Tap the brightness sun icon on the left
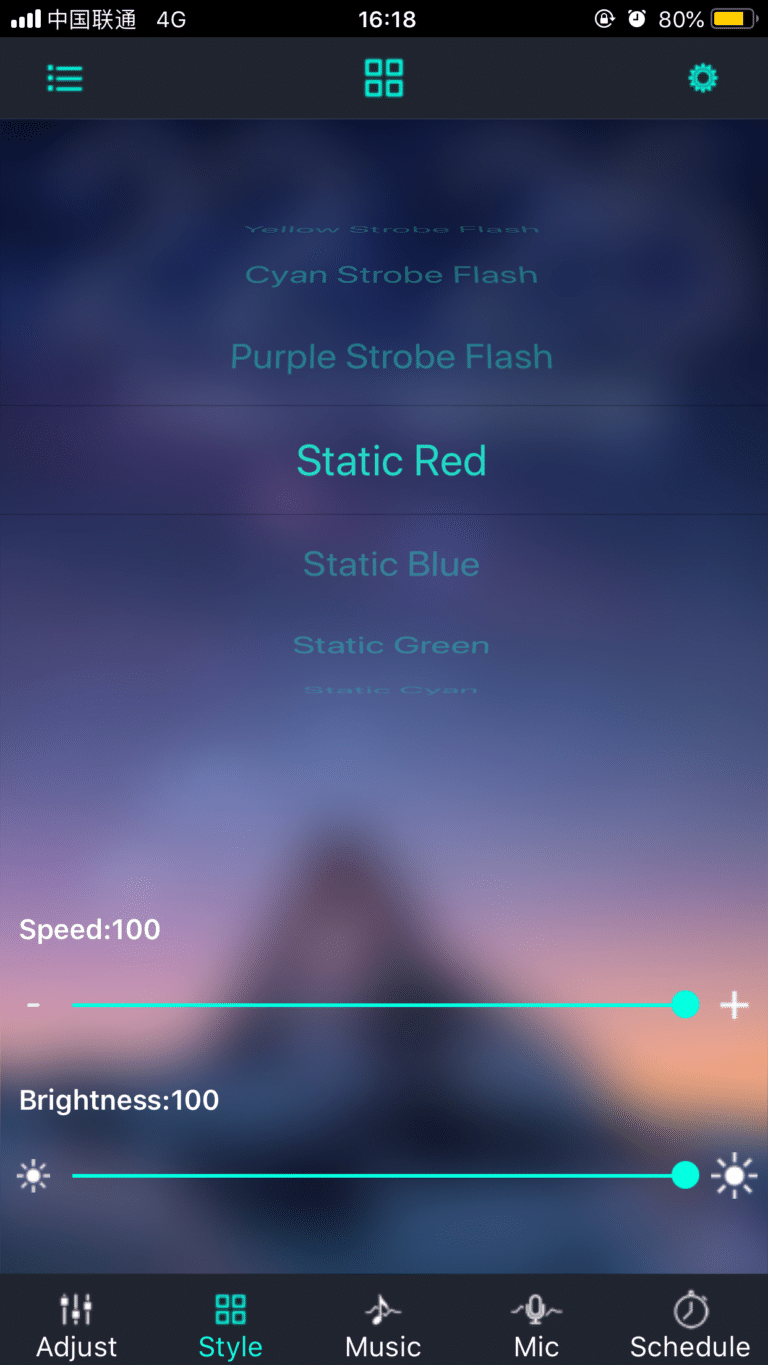The image size is (768, 1365). click(x=34, y=1175)
